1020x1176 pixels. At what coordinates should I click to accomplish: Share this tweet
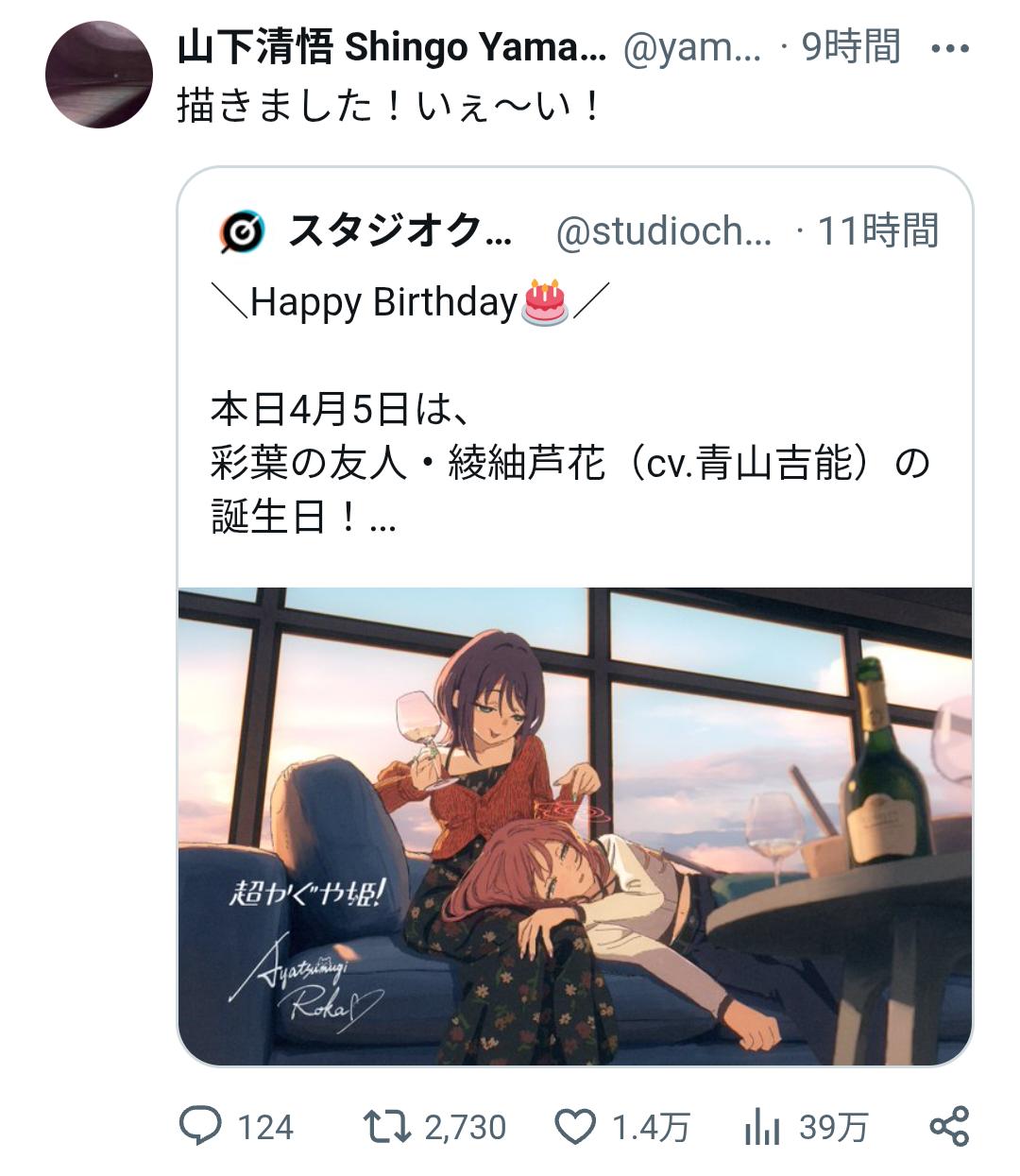pyautogui.click(x=949, y=1126)
